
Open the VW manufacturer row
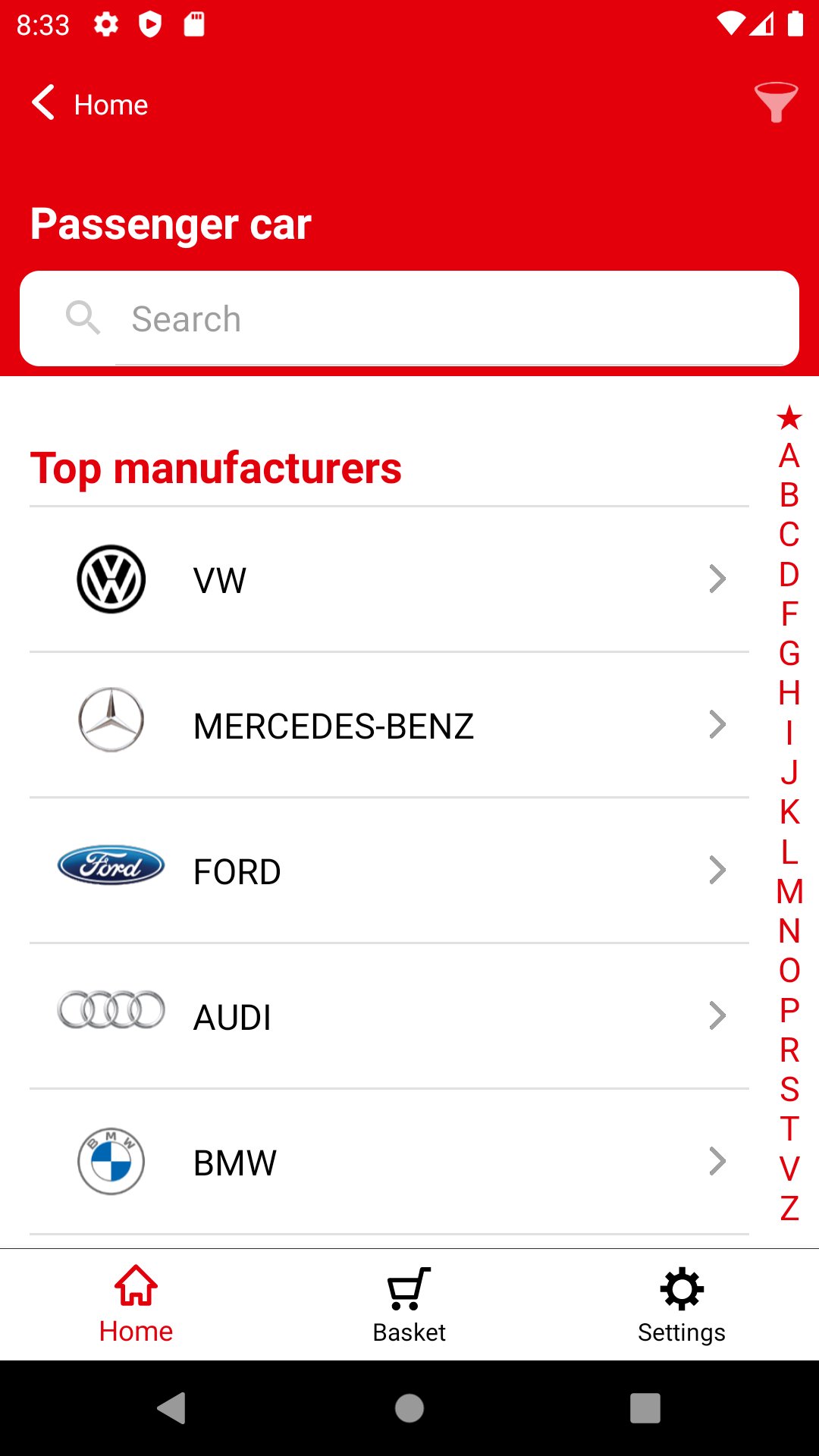coord(388,580)
